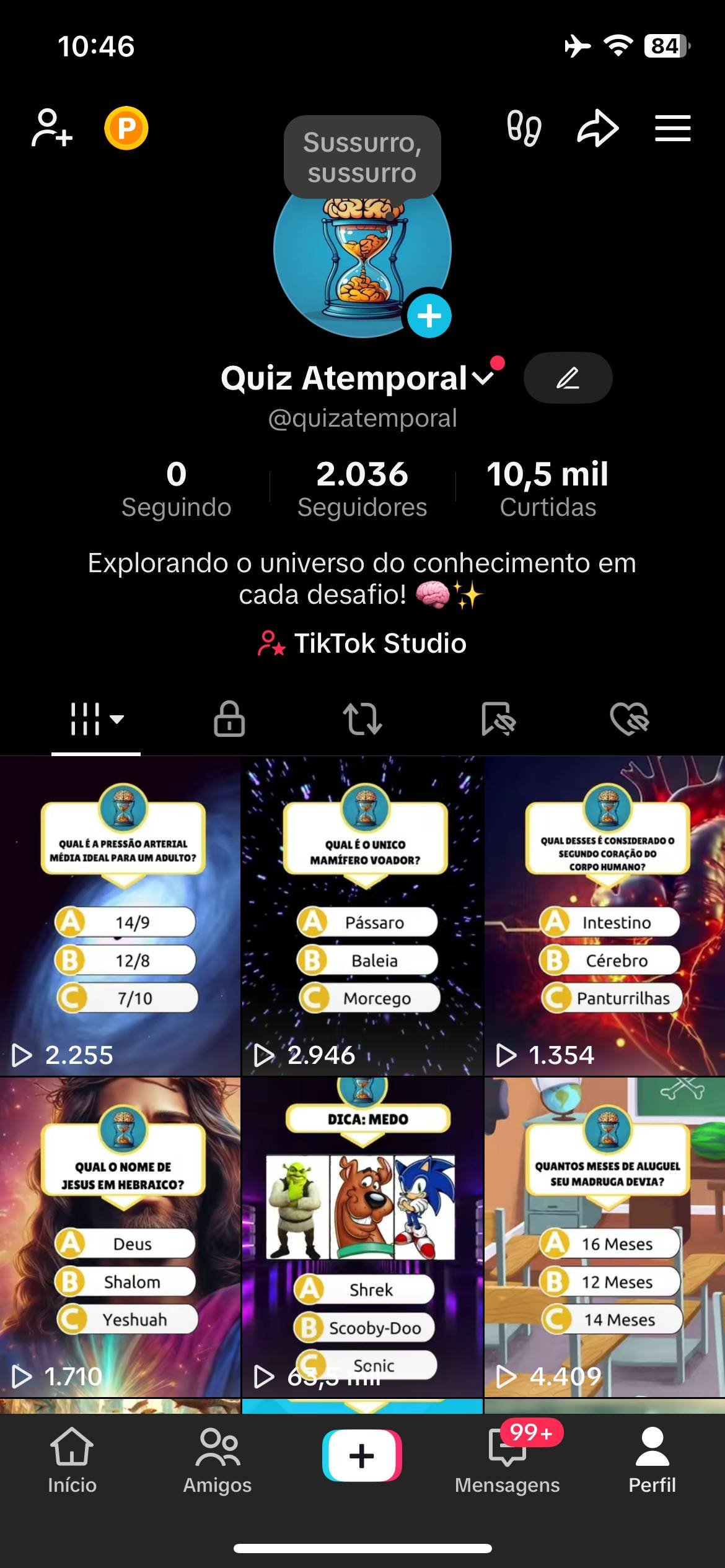Screen dimensions: 725x1568
Task: Switch to the private videos lock tab
Action: [x=229, y=719]
